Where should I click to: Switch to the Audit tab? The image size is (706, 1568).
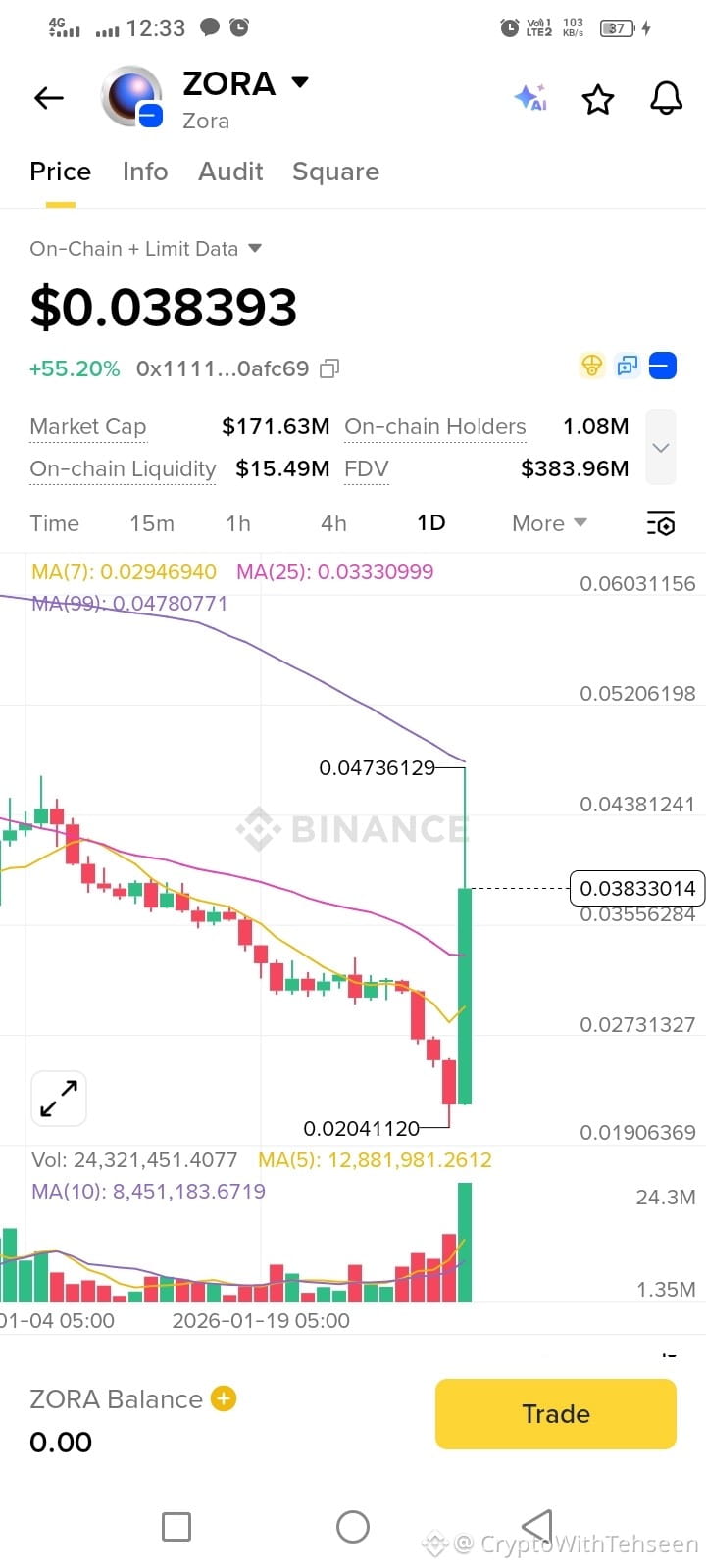[x=230, y=171]
